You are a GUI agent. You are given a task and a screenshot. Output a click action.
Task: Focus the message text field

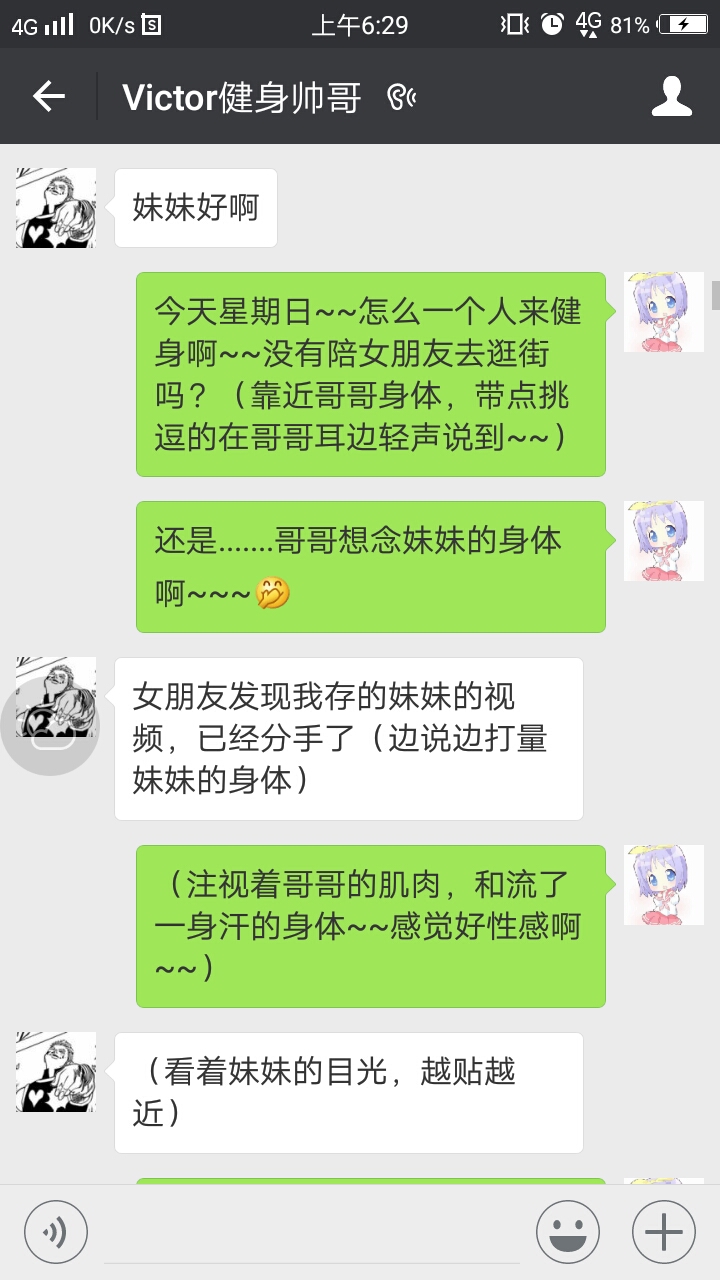(x=310, y=1231)
